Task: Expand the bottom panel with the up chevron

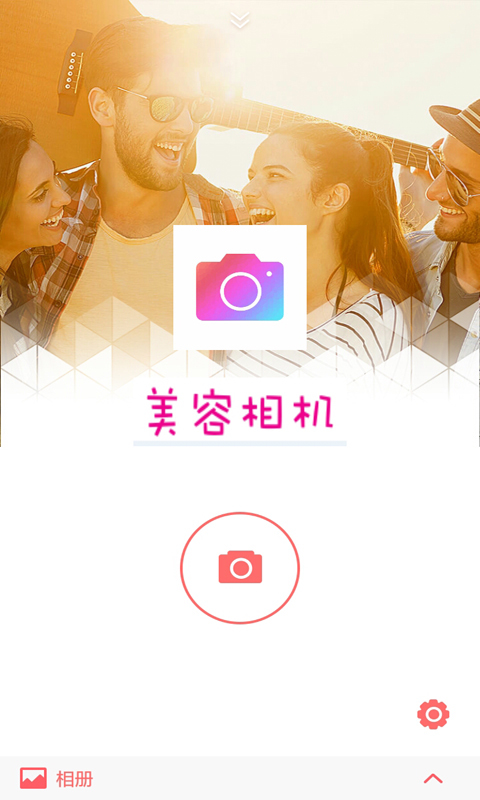Action: click(433, 778)
